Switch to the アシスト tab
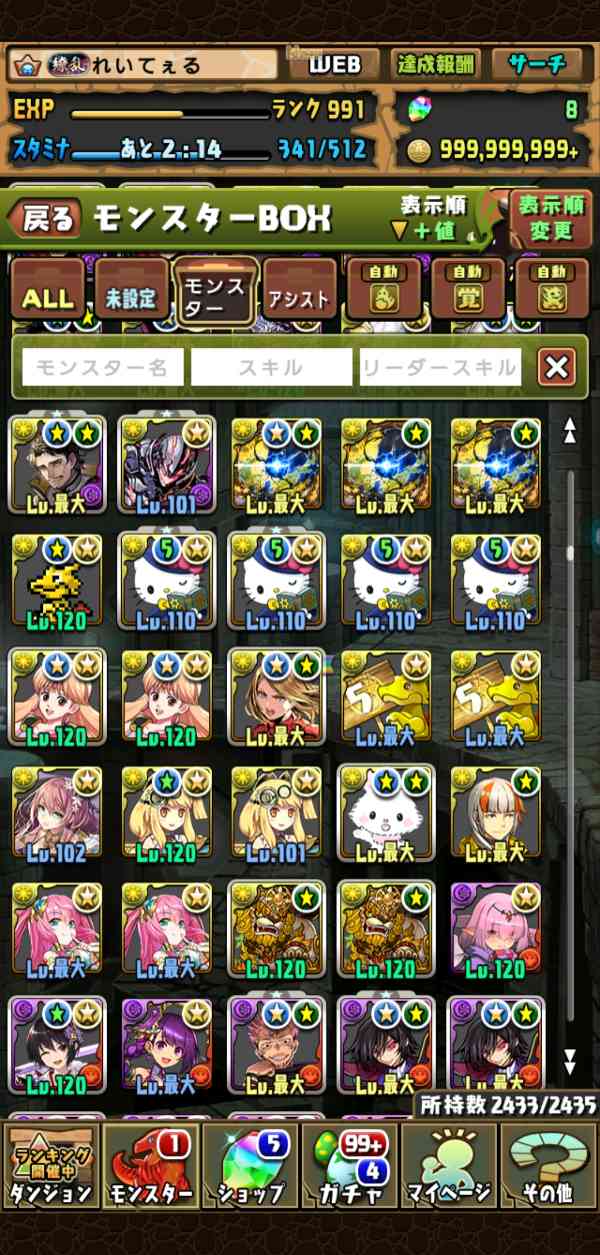 (298, 297)
